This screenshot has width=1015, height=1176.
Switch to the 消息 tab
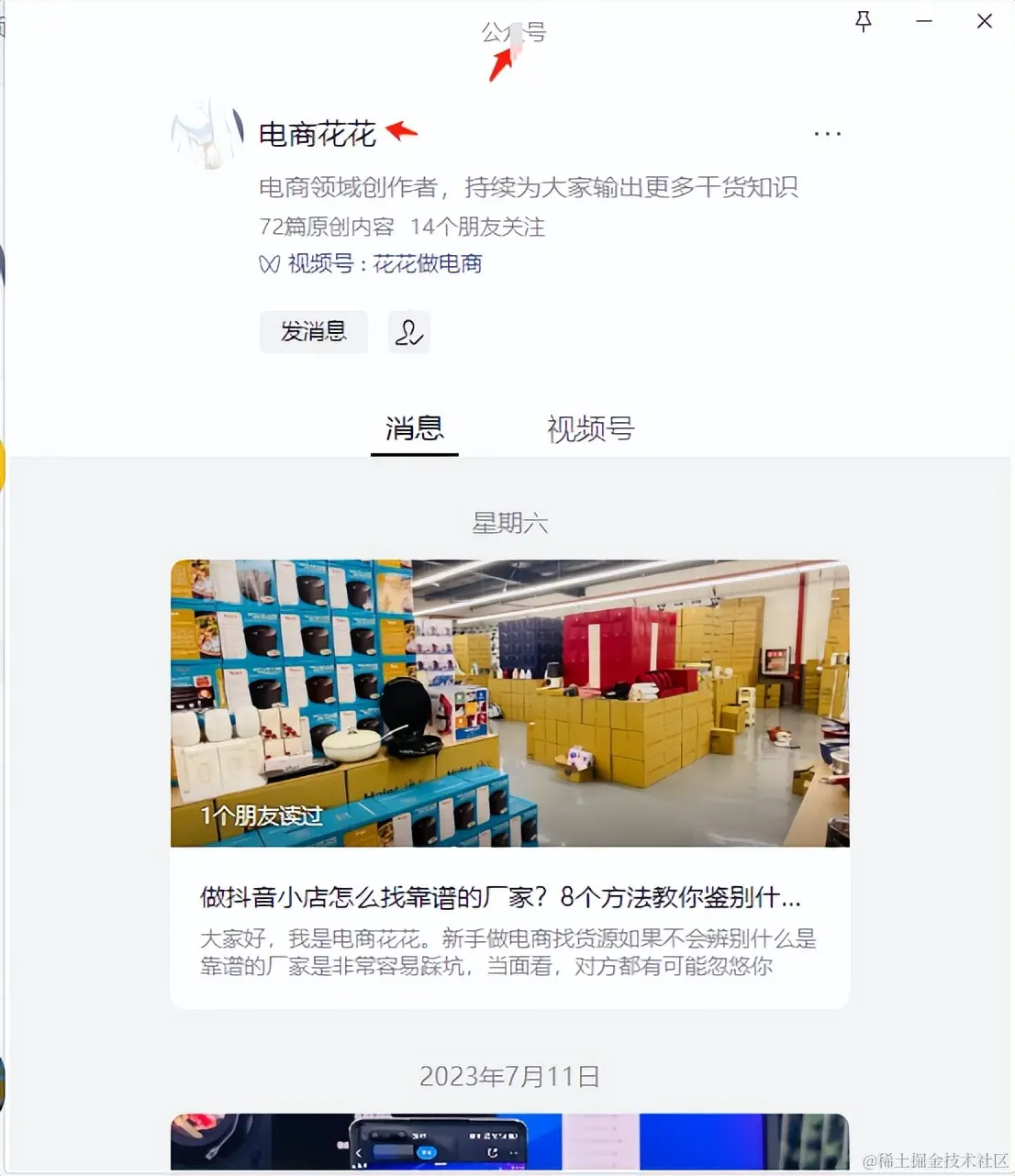(414, 428)
